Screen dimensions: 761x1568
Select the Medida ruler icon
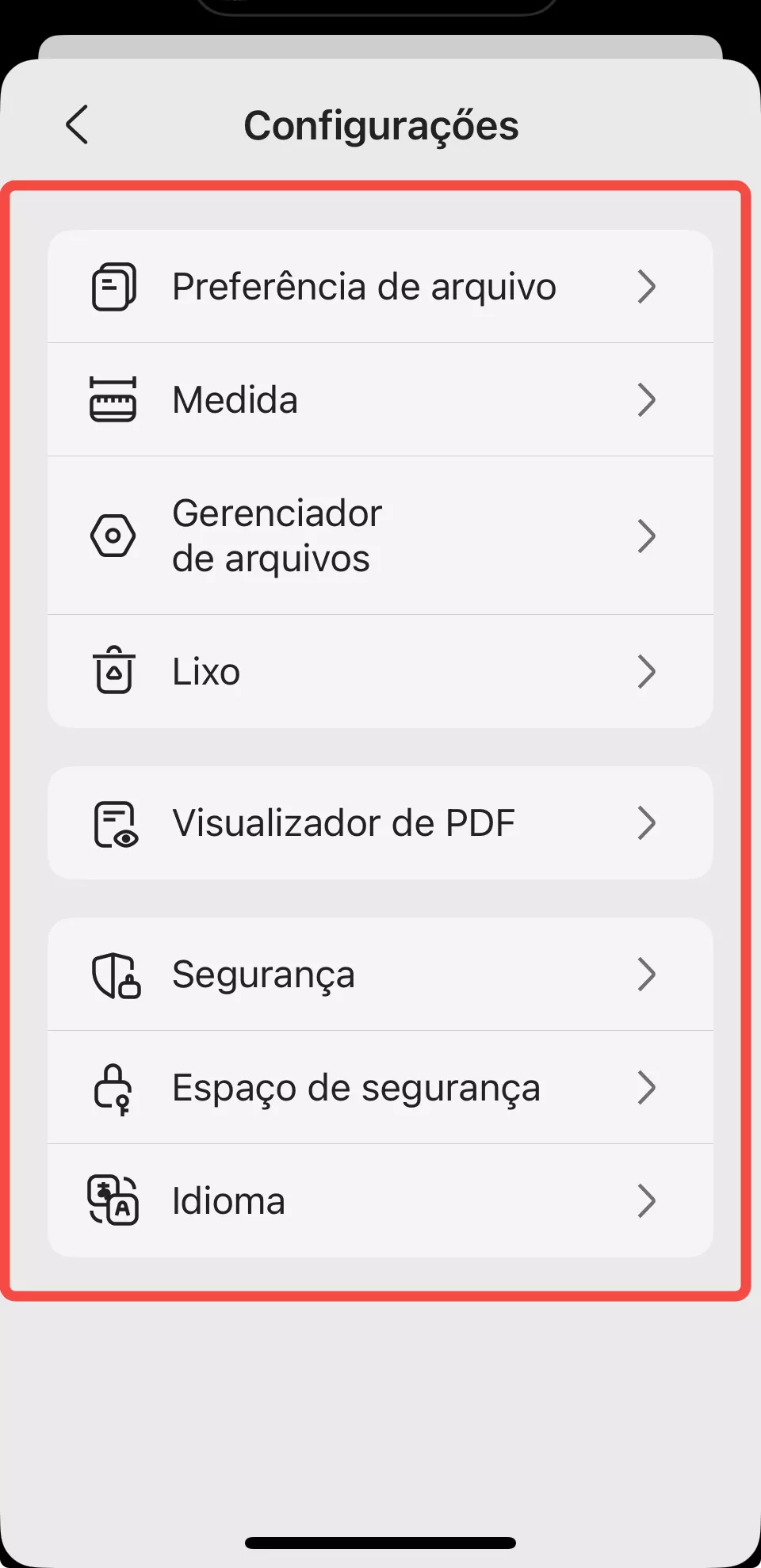click(x=115, y=399)
